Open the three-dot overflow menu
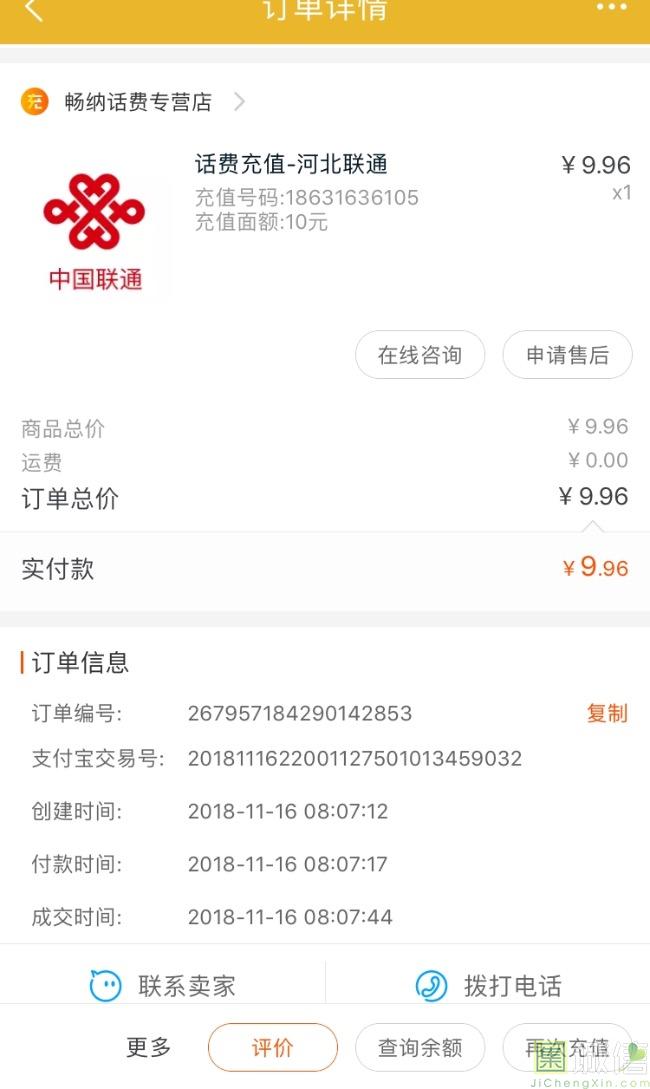The image size is (650, 1089). pos(611,8)
